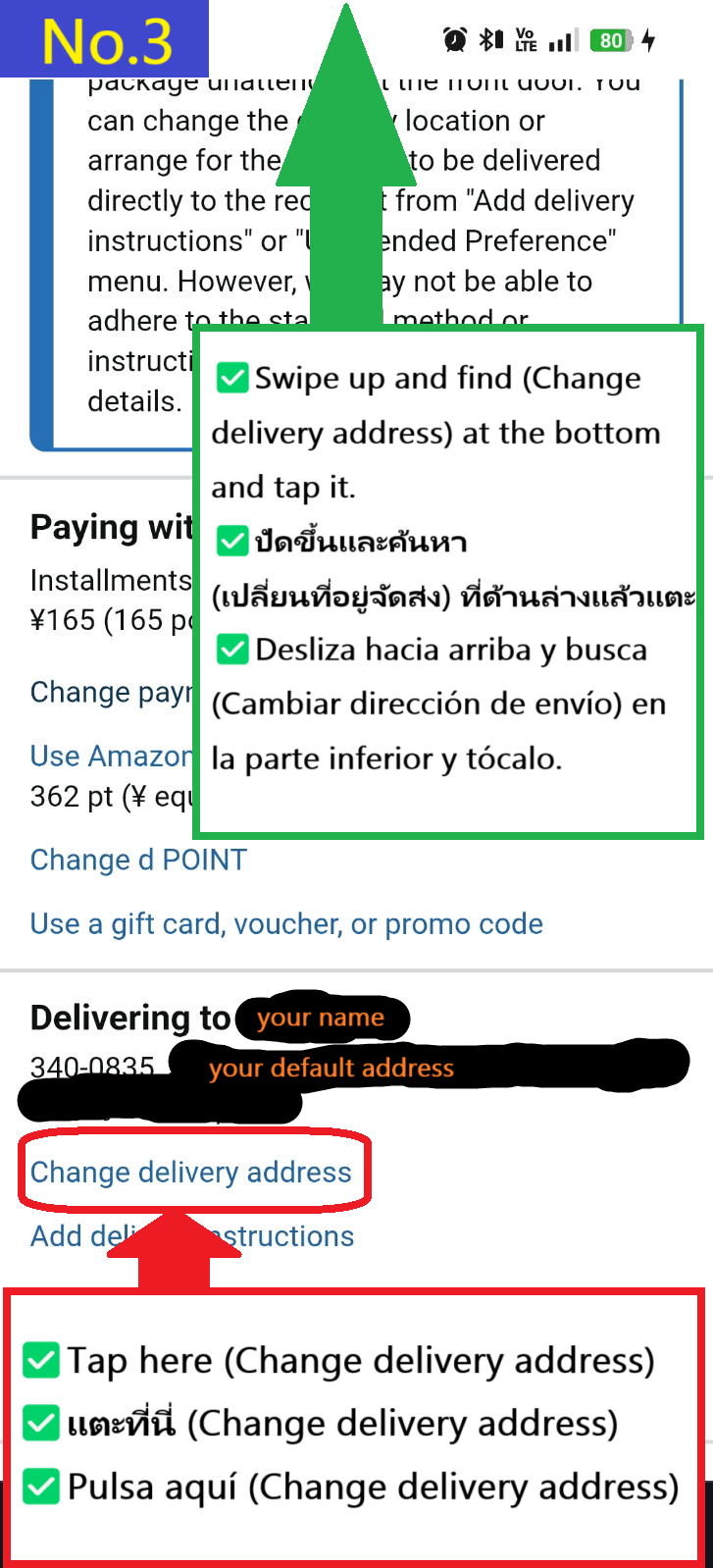This screenshot has width=713, height=1568.
Task: Tap the 'your name' redacted label
Action: coord(323,1018)
